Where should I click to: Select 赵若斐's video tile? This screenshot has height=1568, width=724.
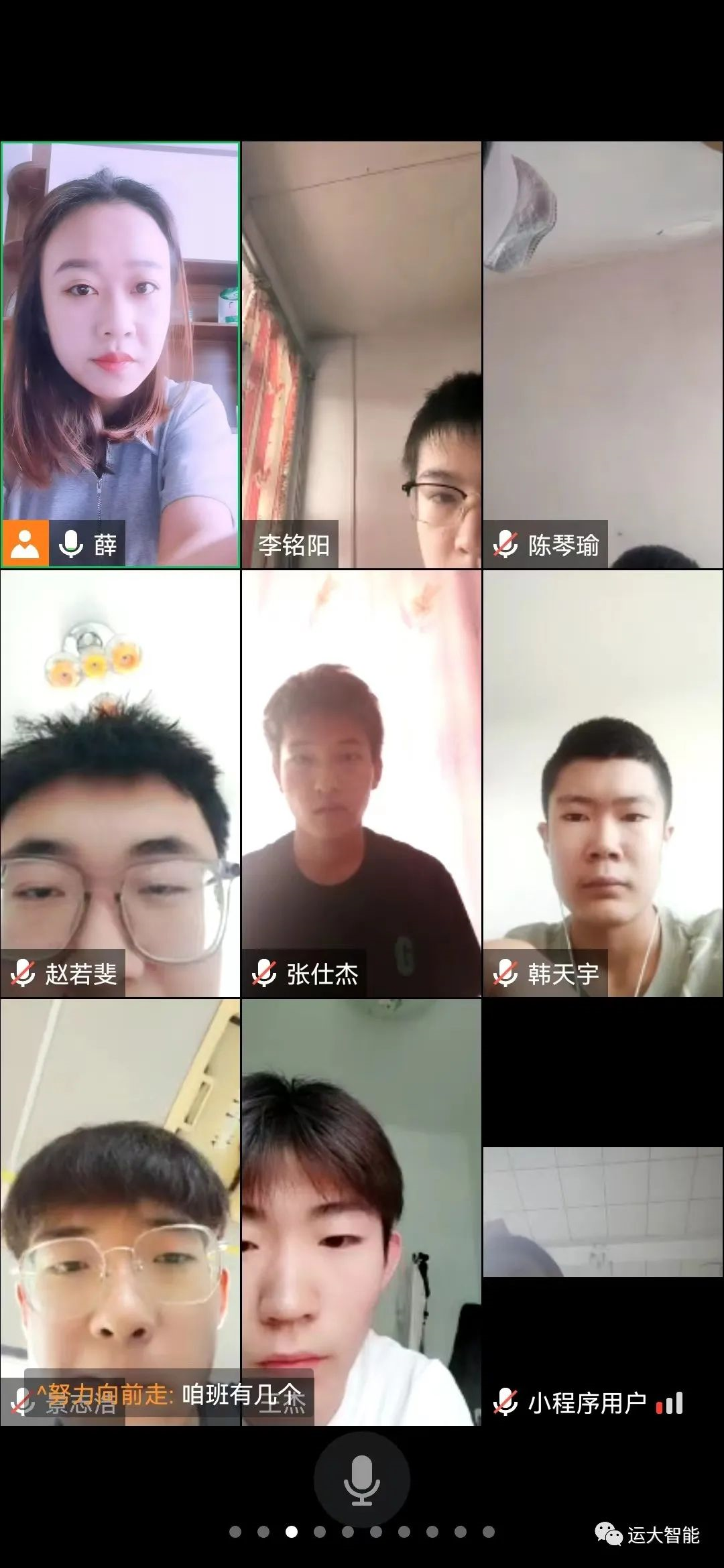(121, 784)
